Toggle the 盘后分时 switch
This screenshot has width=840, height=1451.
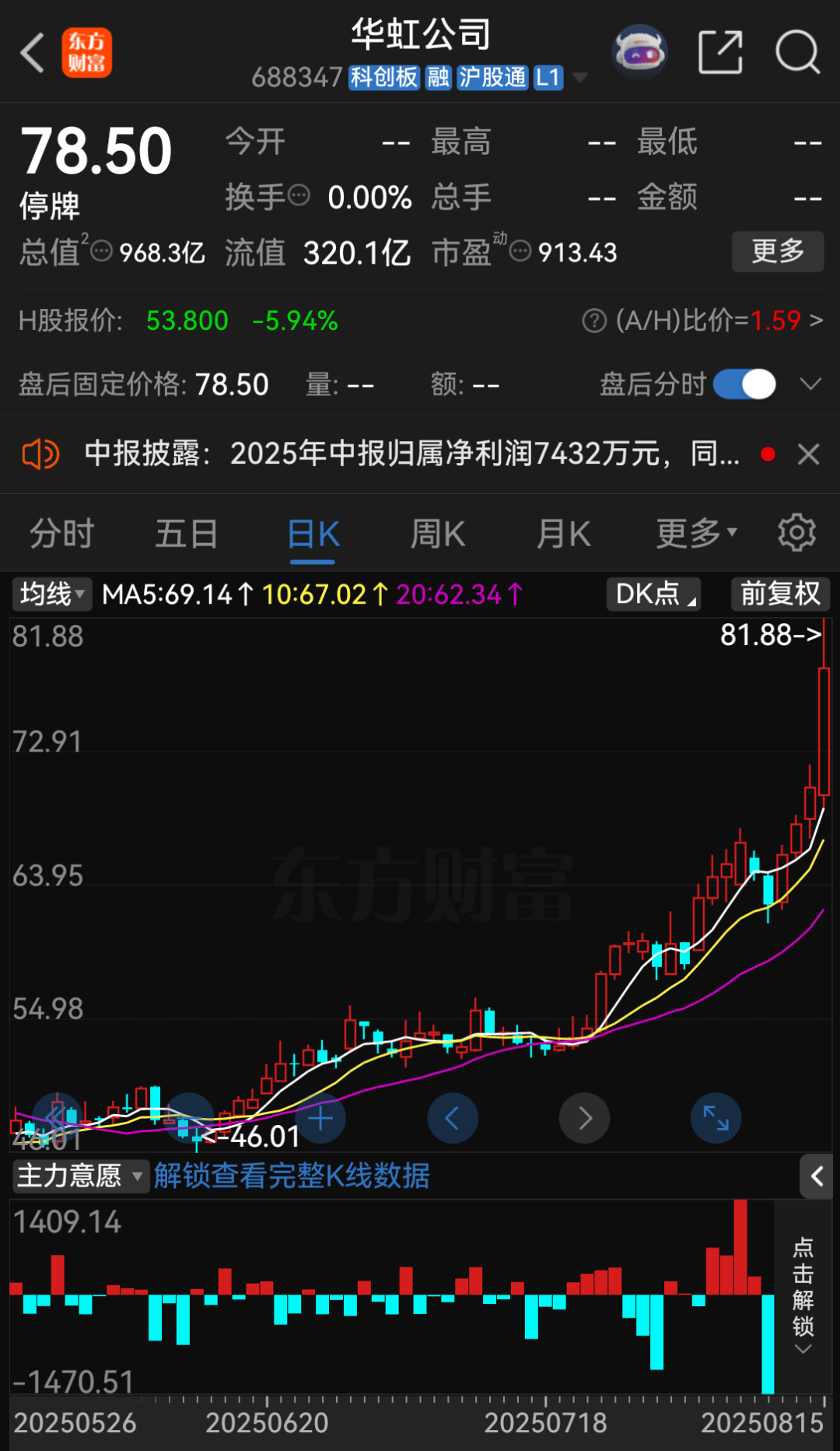[744, 384]
